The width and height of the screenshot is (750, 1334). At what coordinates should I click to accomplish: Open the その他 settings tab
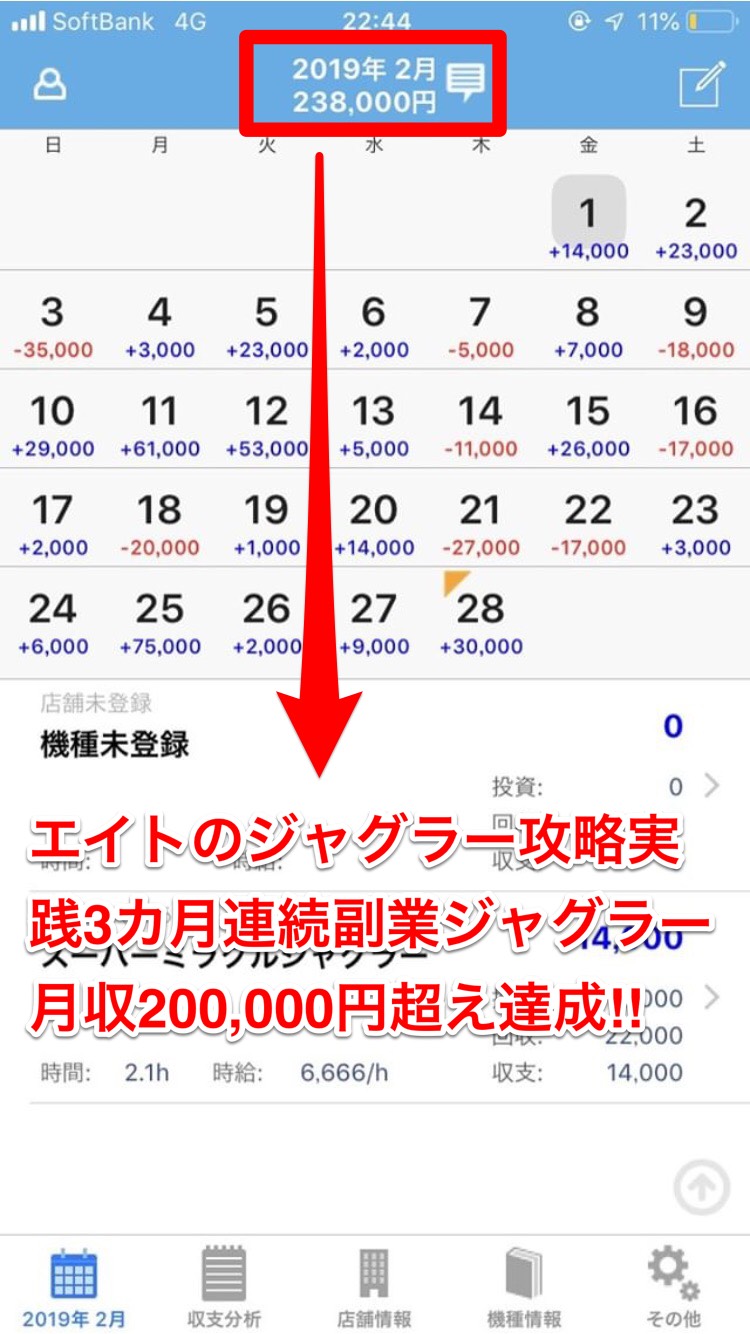[674, 1288]
